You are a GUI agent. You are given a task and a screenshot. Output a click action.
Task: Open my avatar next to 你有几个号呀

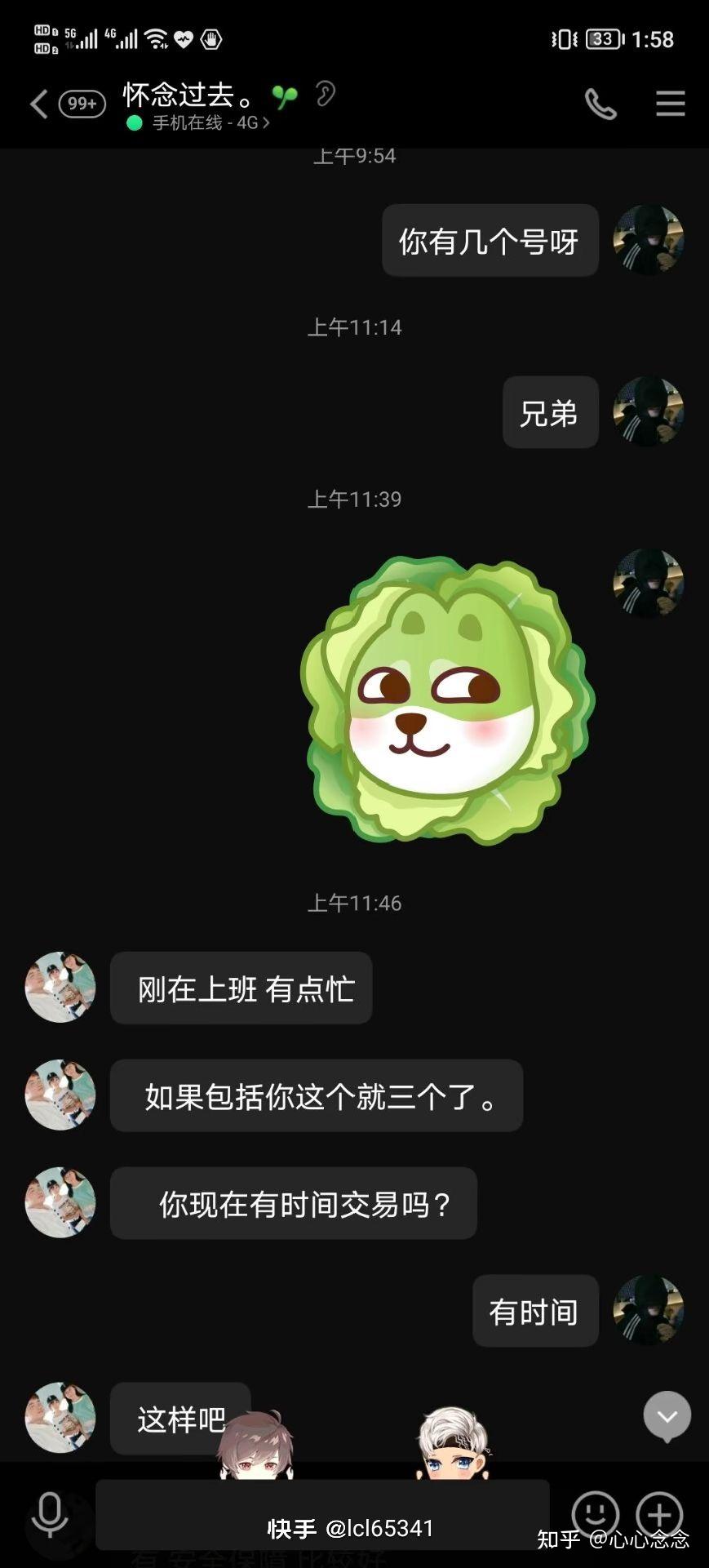(x=648, y=240)
